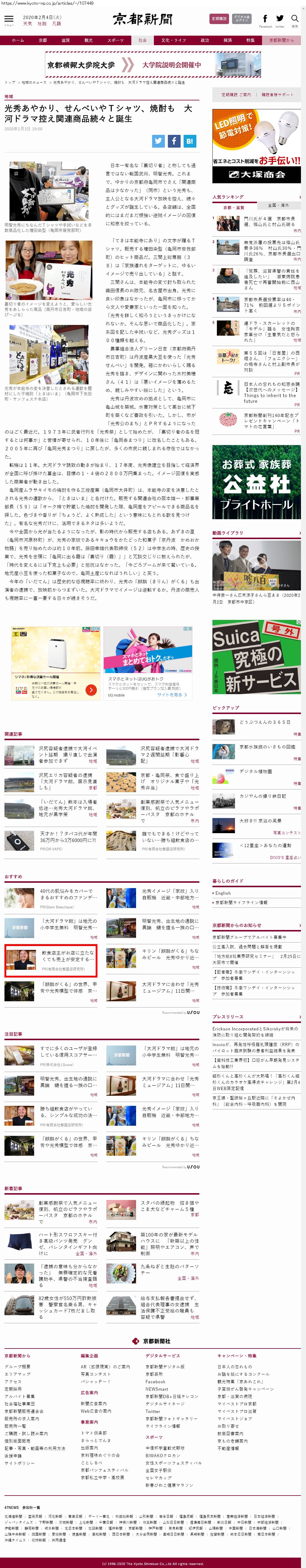This screenshot has width=306, height=1568.
Task: Open the 購読者様サポート link
Action: click(277, 94)
